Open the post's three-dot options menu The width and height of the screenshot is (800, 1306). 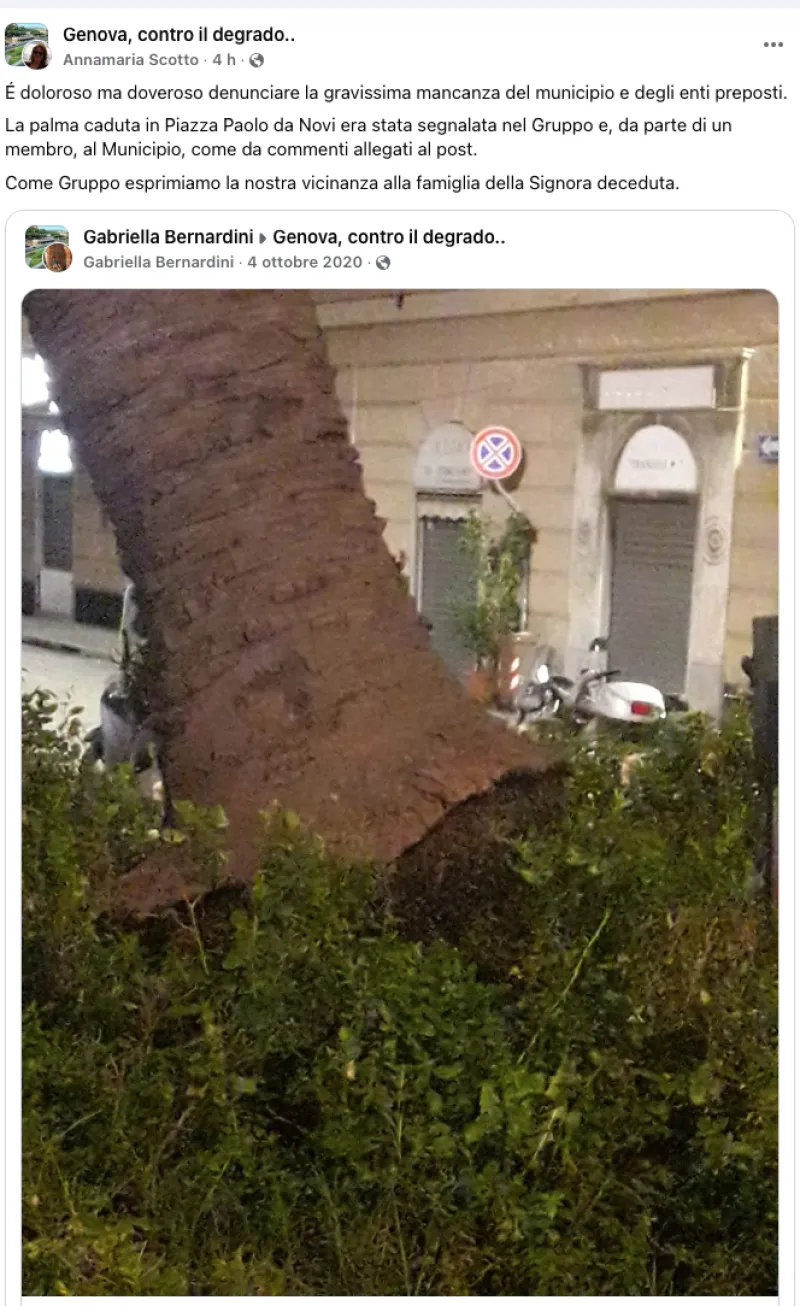(x=773, y=45)
